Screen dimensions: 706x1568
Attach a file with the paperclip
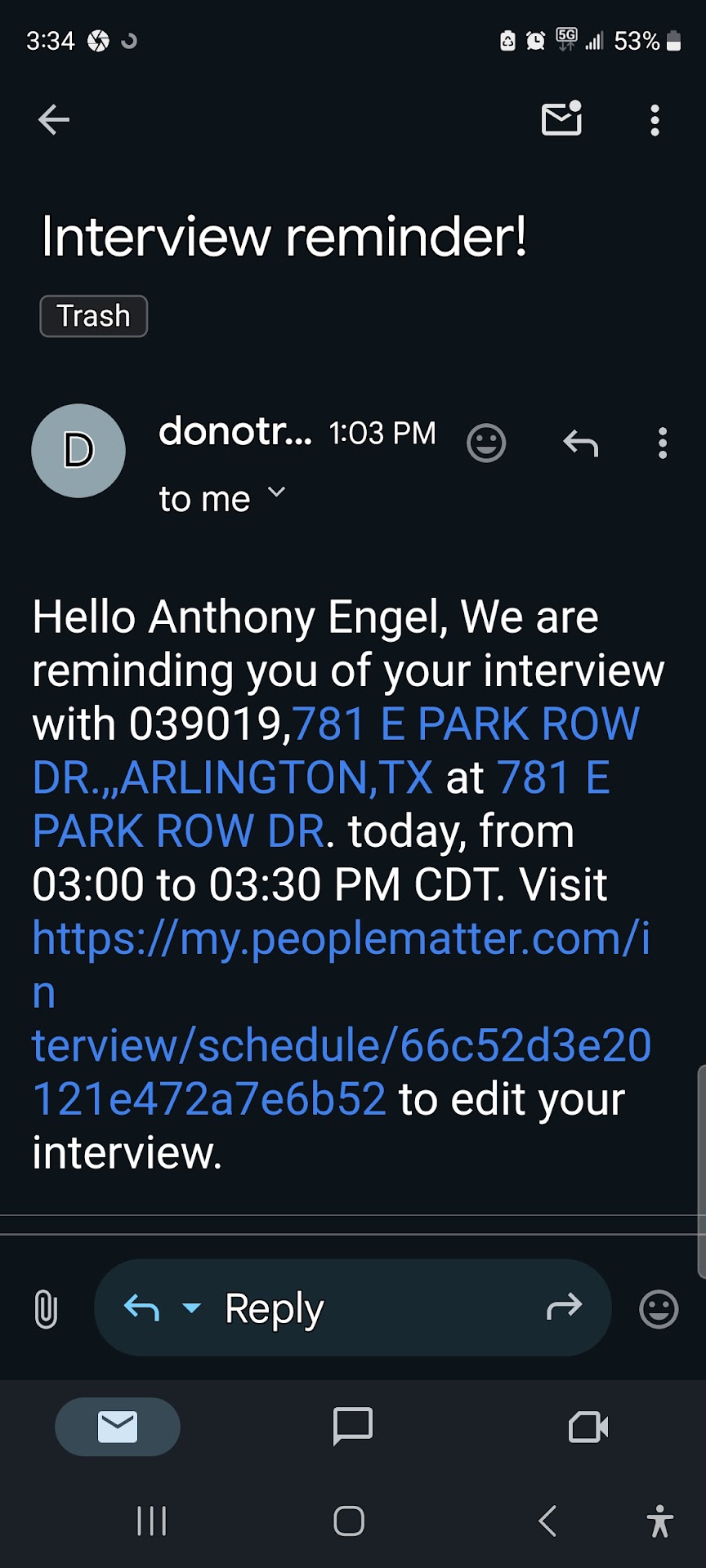tap(46, 1309)
